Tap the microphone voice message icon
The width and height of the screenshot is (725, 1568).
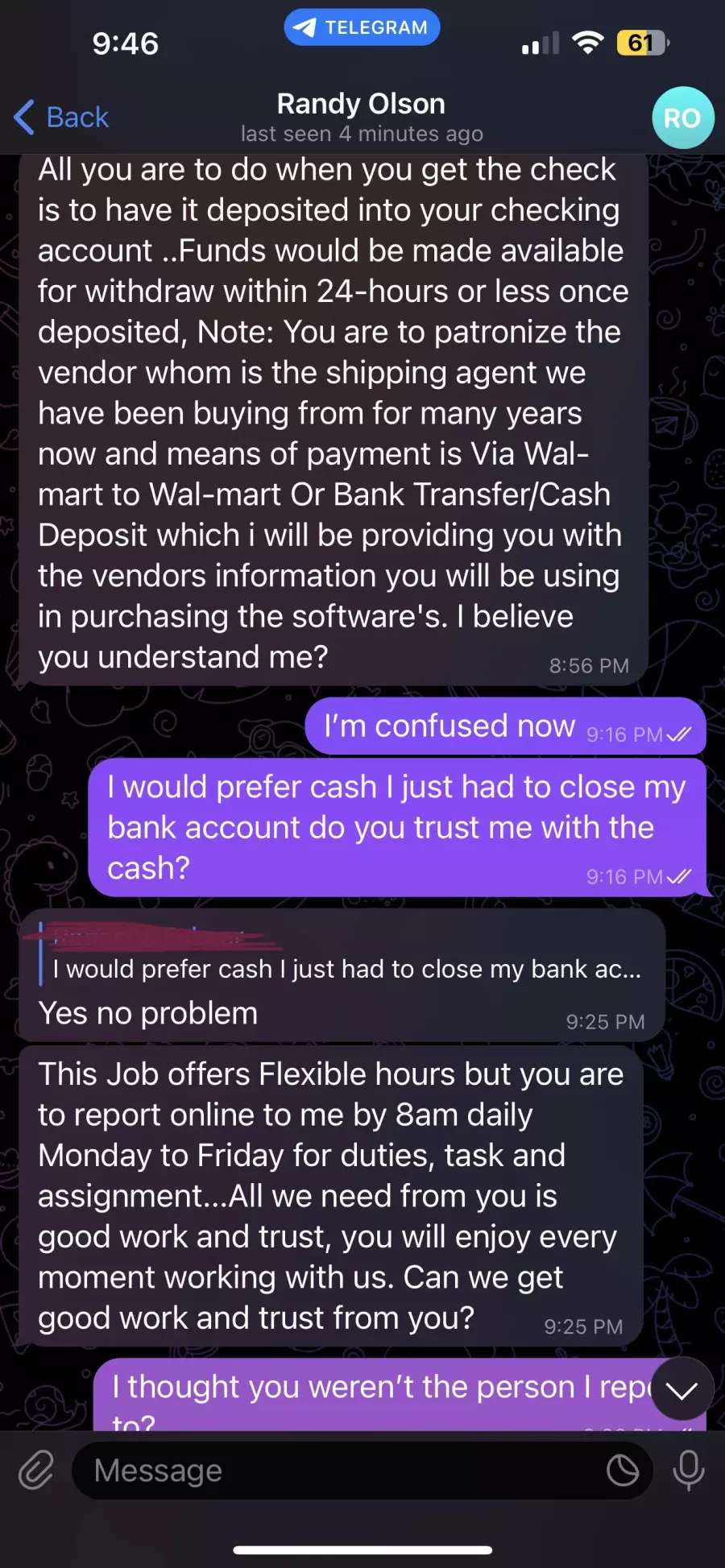[x=689, y=1471]
